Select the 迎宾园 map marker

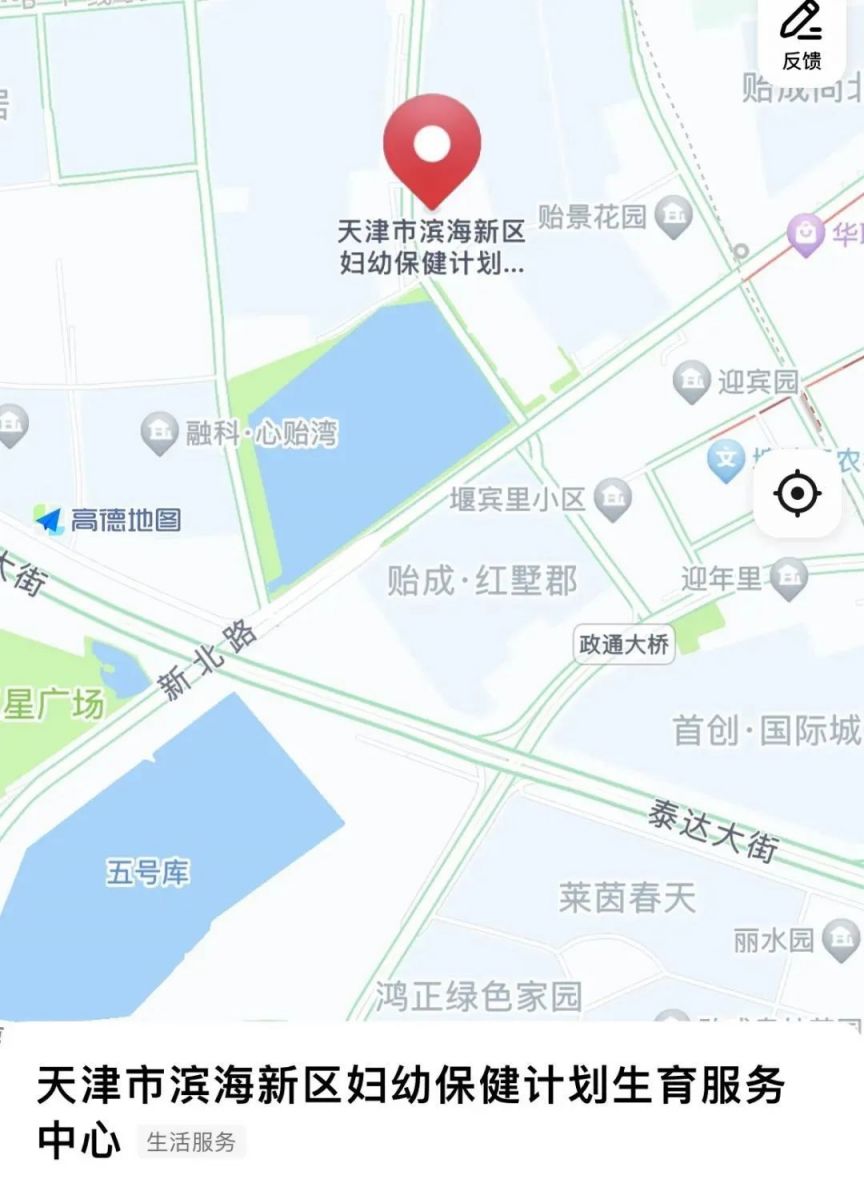(x=692, y=382)
